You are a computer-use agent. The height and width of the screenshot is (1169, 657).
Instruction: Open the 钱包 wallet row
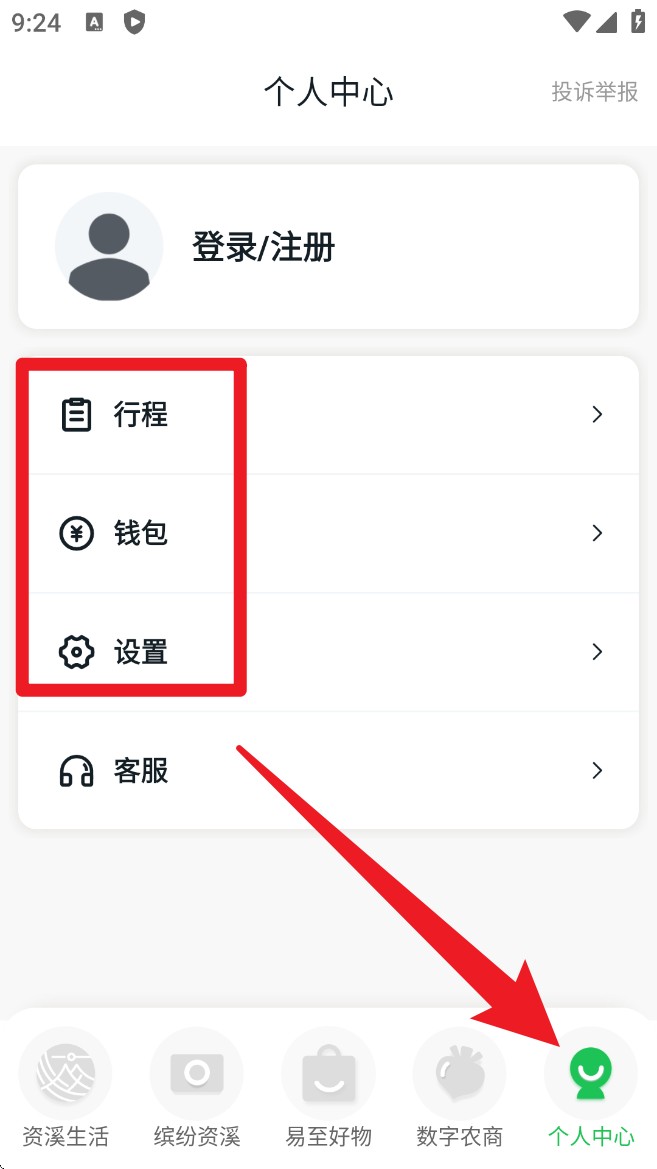click(x=328, y=533)
